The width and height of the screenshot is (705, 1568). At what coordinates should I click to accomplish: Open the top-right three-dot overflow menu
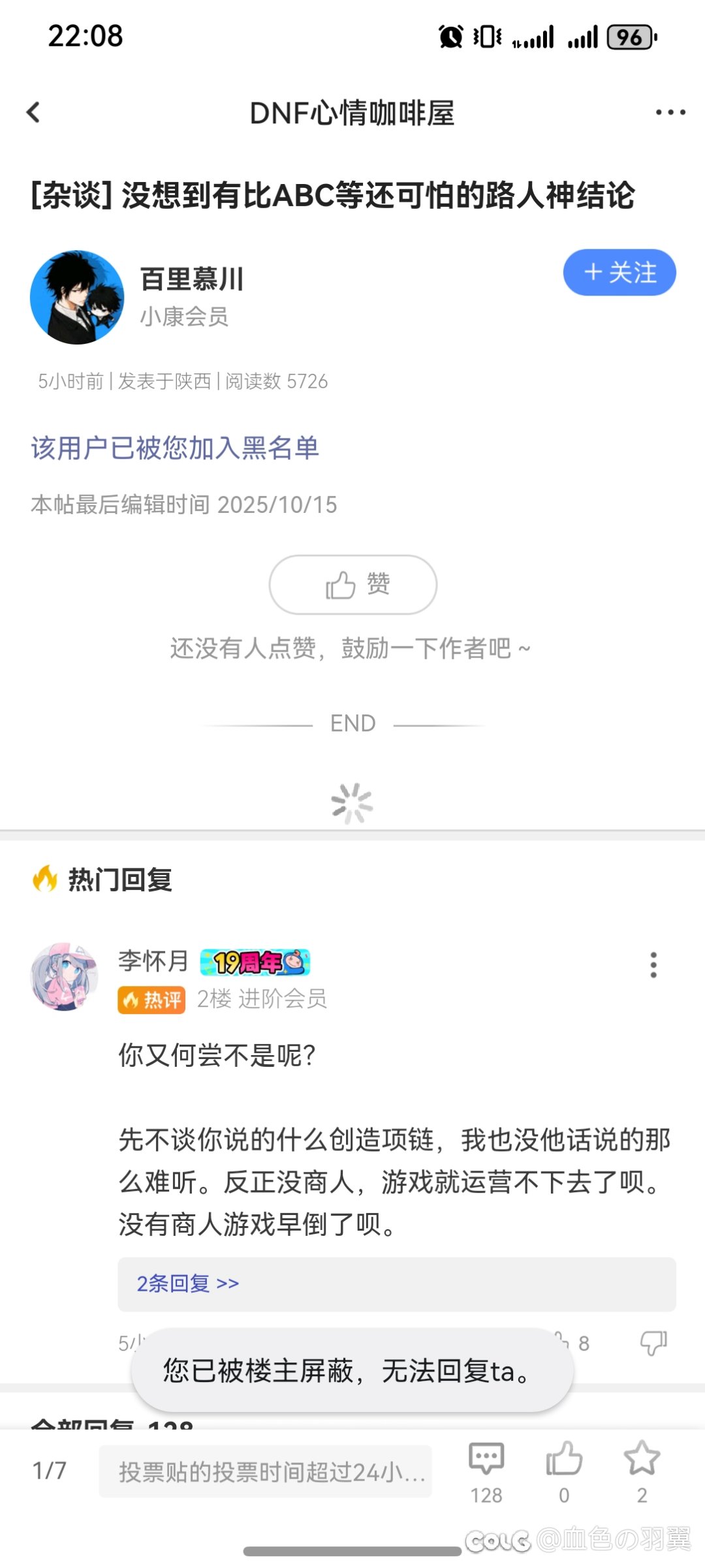click(x=670, y=112)
